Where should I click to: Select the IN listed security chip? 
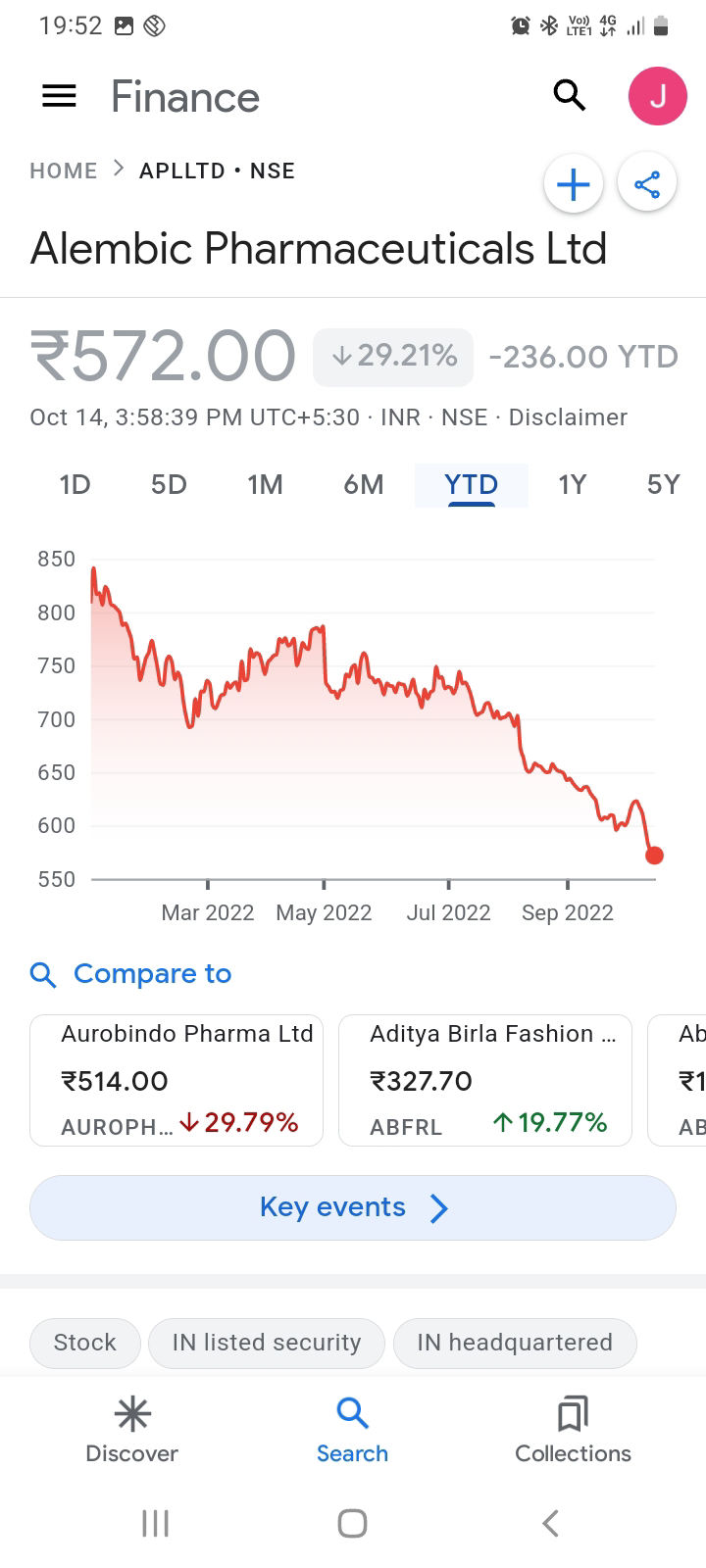click(x=267, y=1343)
